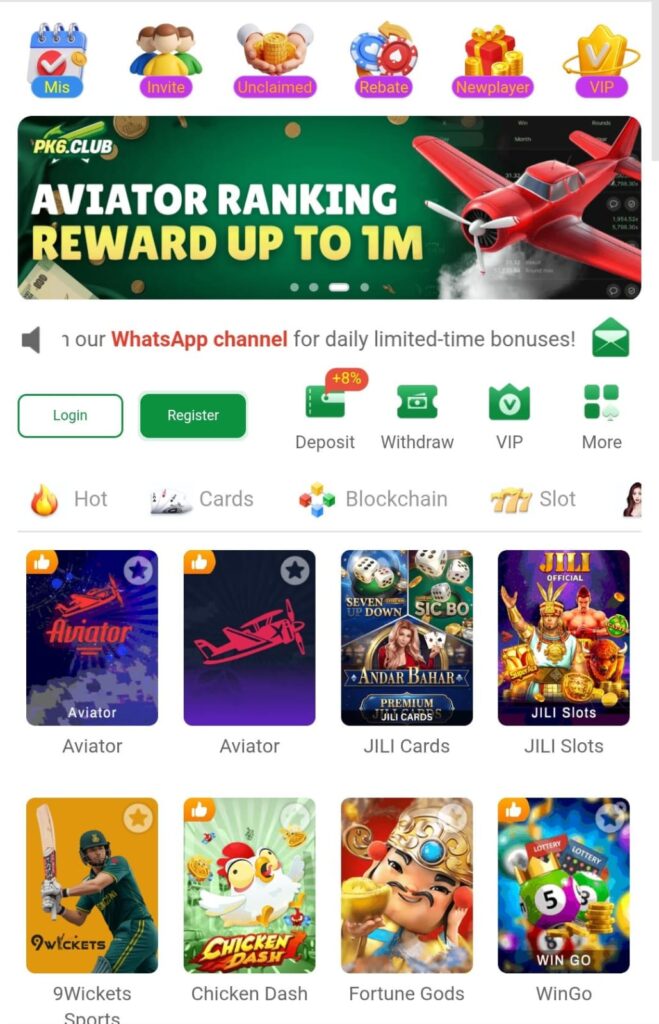Switch to the Cards category tab
The height and width of the screenshot is (1024, 659).
pyautogui.click(x=203, y=499)
